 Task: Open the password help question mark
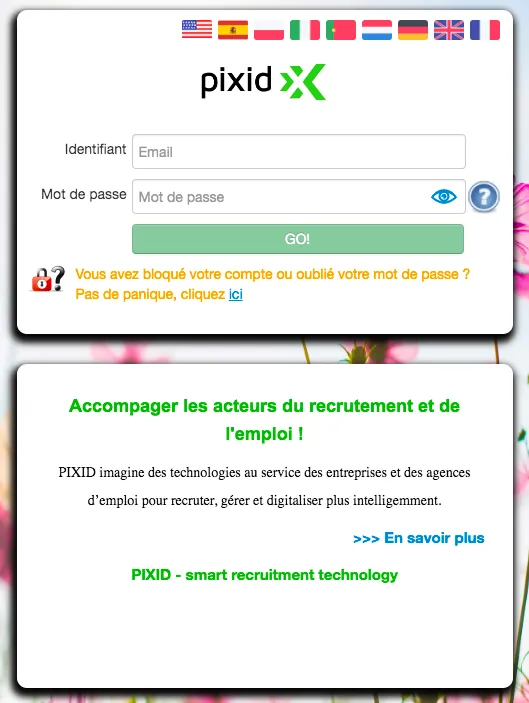point(484,196)
